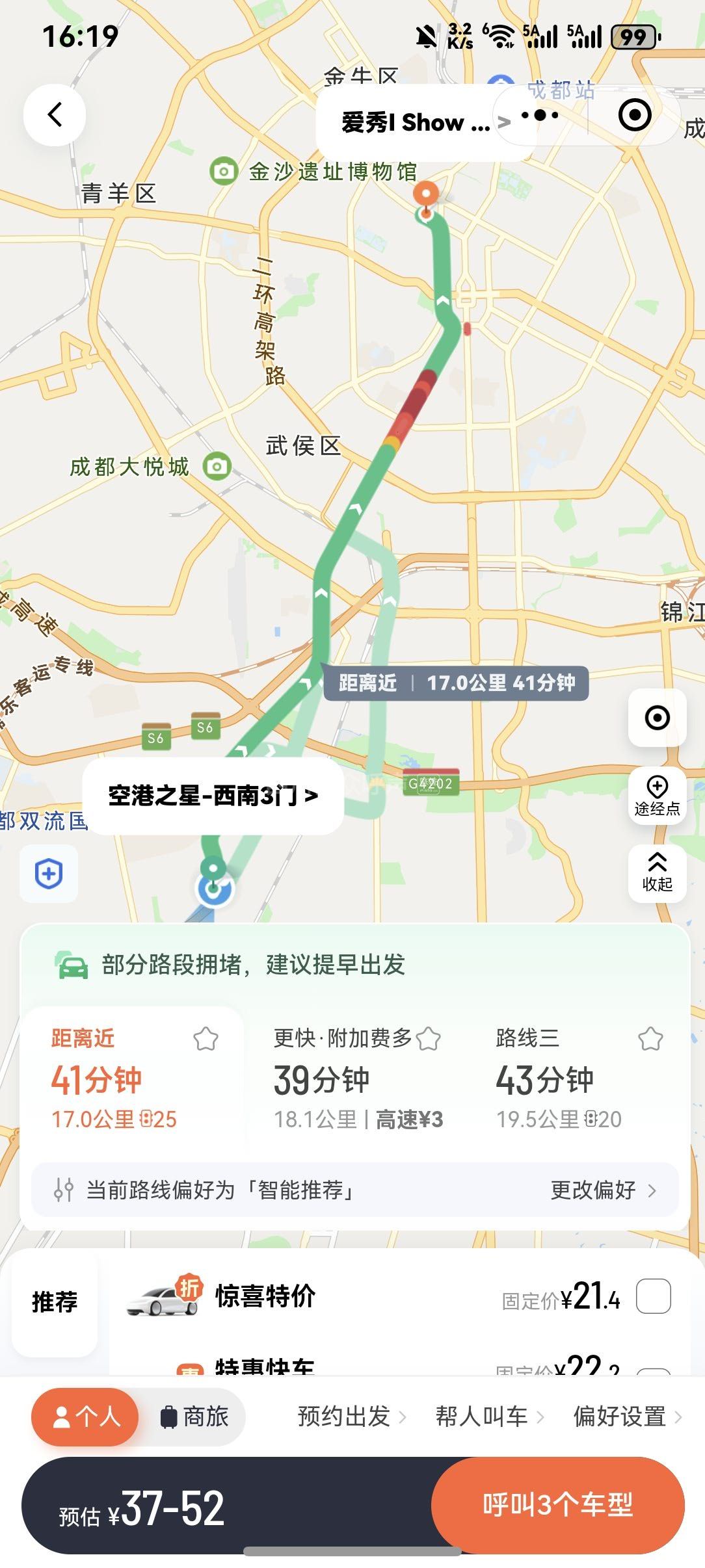
Task: Open 帮人叫车 to book for someone
Action: [x=489, y=1417]
